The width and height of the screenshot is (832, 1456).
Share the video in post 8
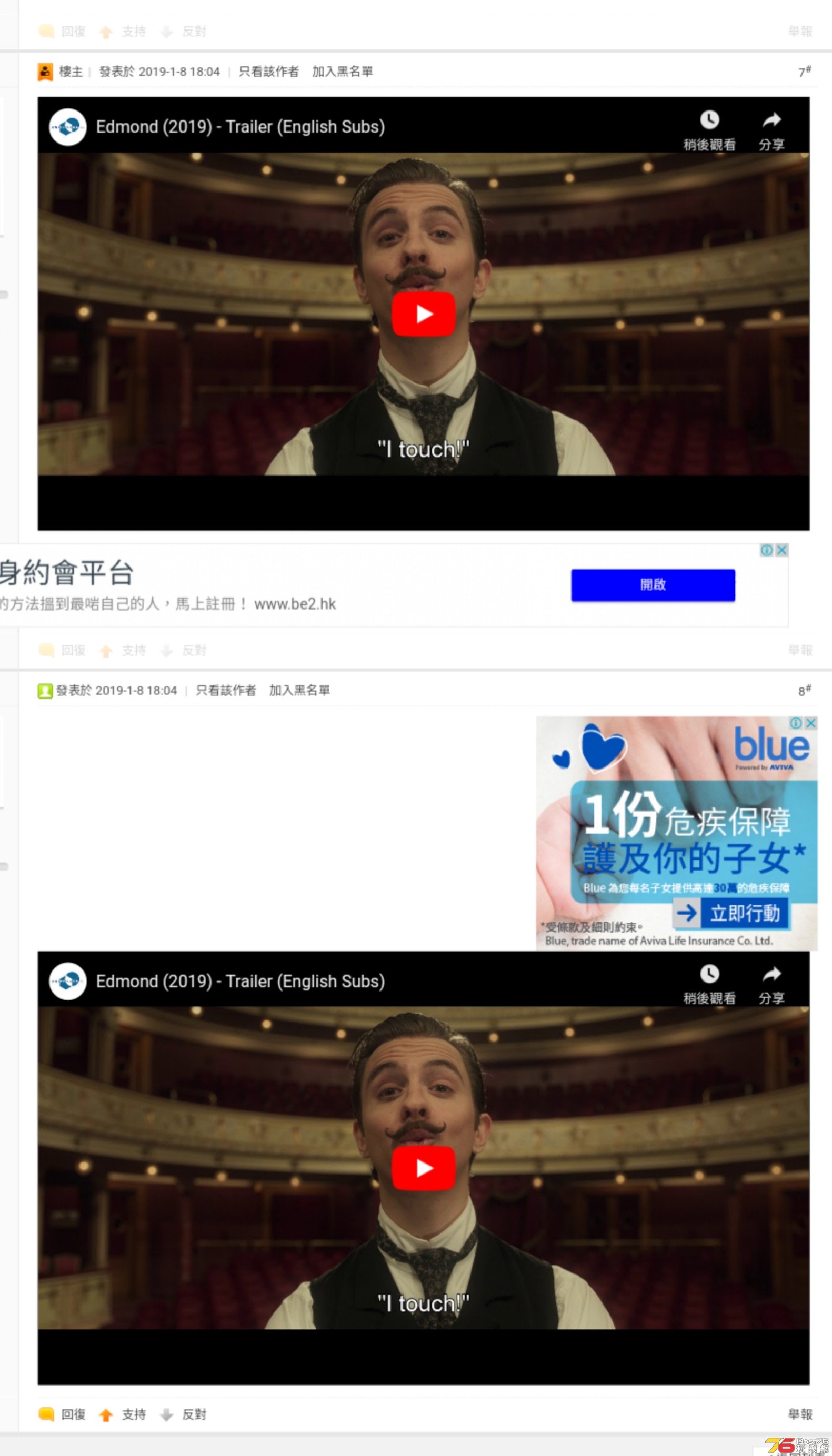(x=771, y=984)
